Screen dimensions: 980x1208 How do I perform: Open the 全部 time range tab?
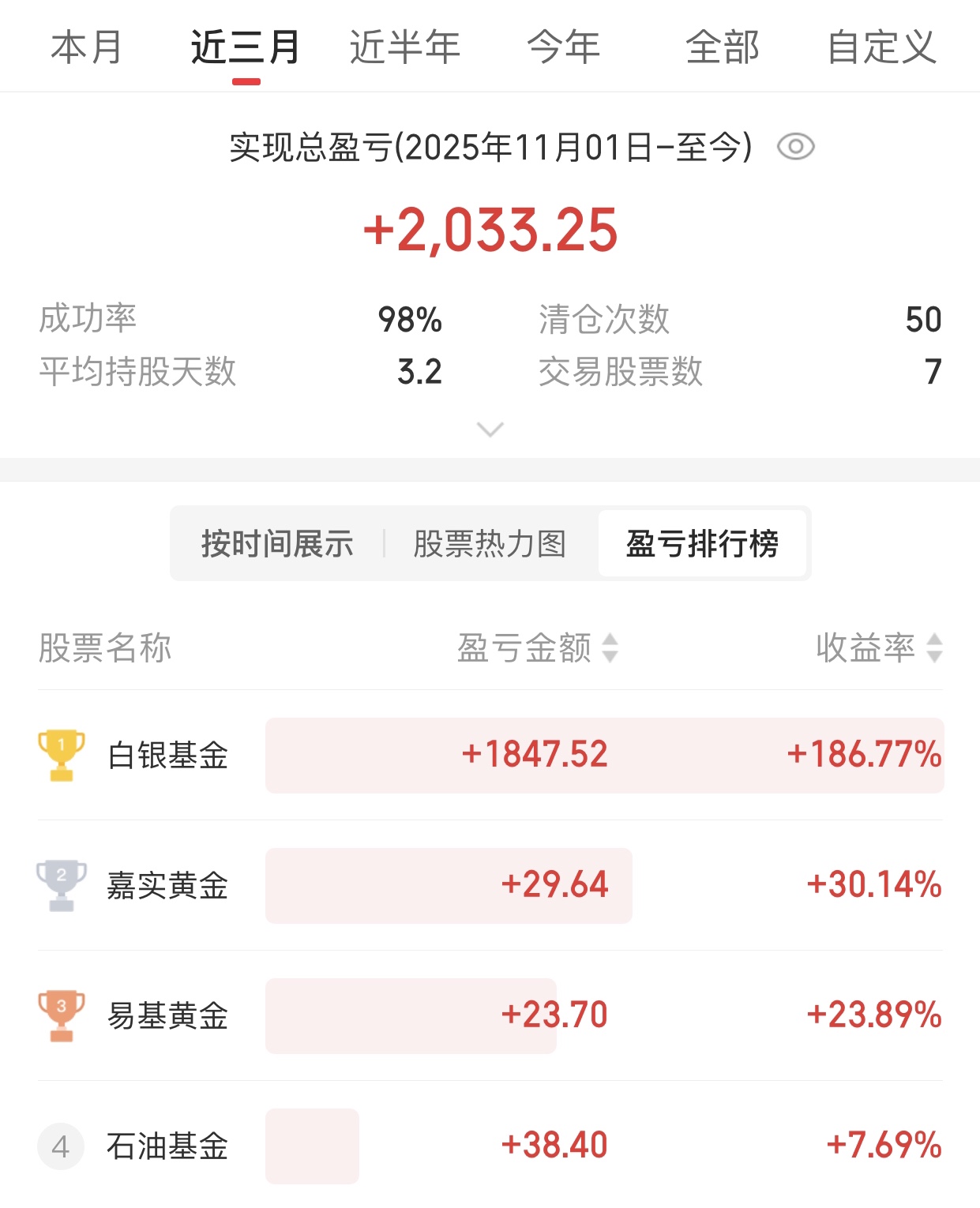(723, 47)
